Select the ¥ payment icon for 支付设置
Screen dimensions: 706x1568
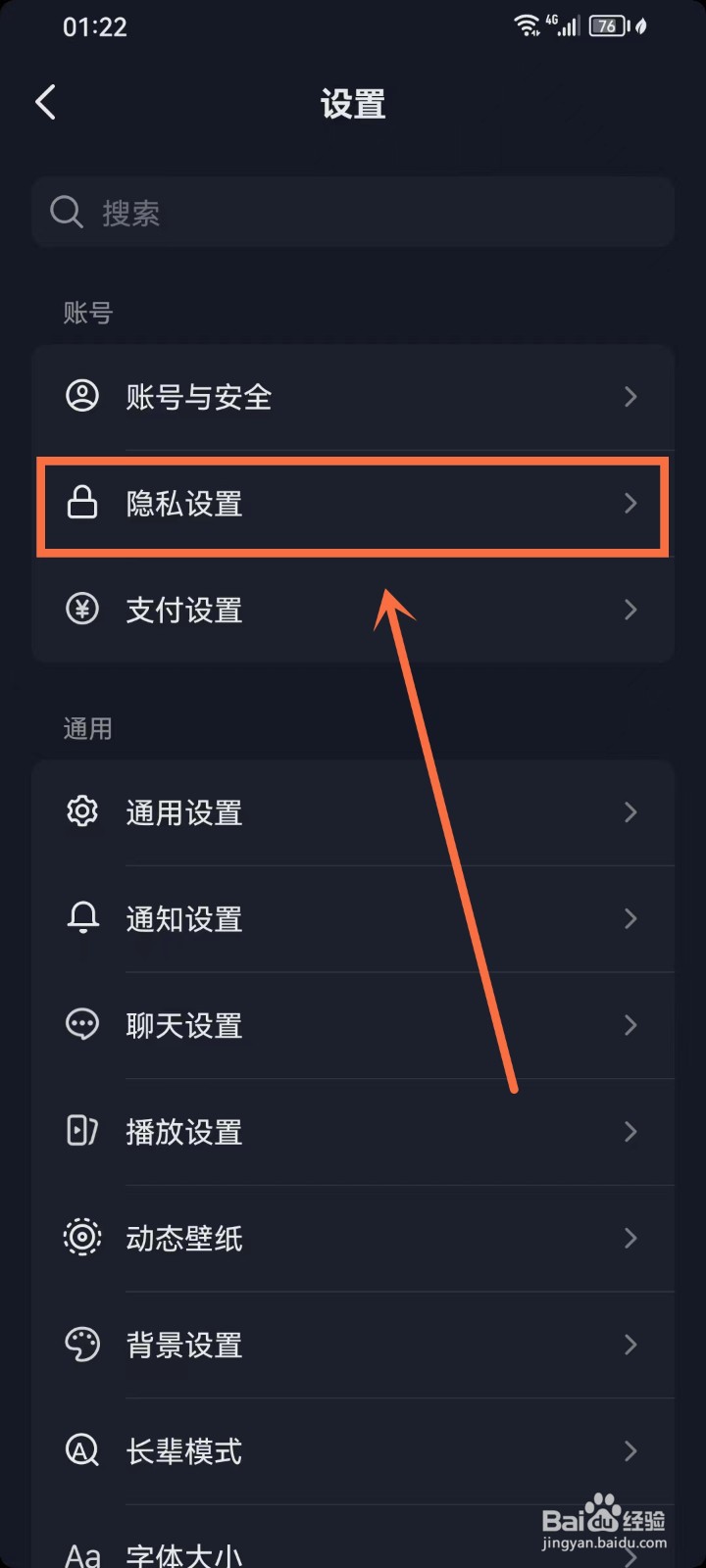point(82,610)
